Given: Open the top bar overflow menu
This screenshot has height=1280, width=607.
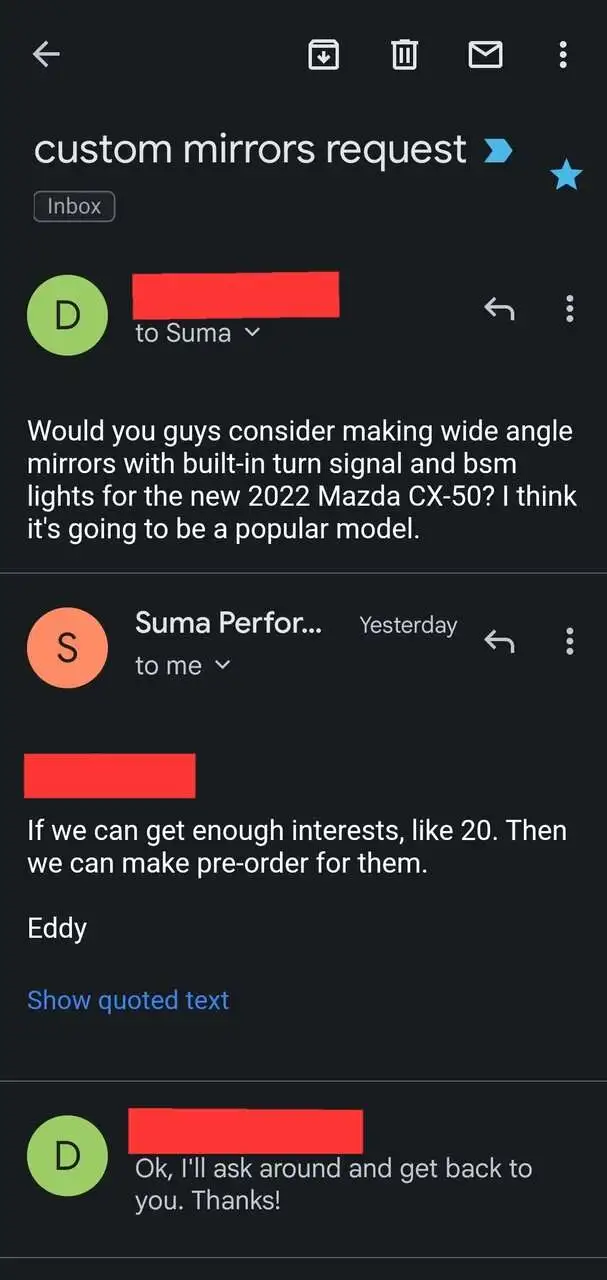Looking at the screenshot, I should [563, 55].
